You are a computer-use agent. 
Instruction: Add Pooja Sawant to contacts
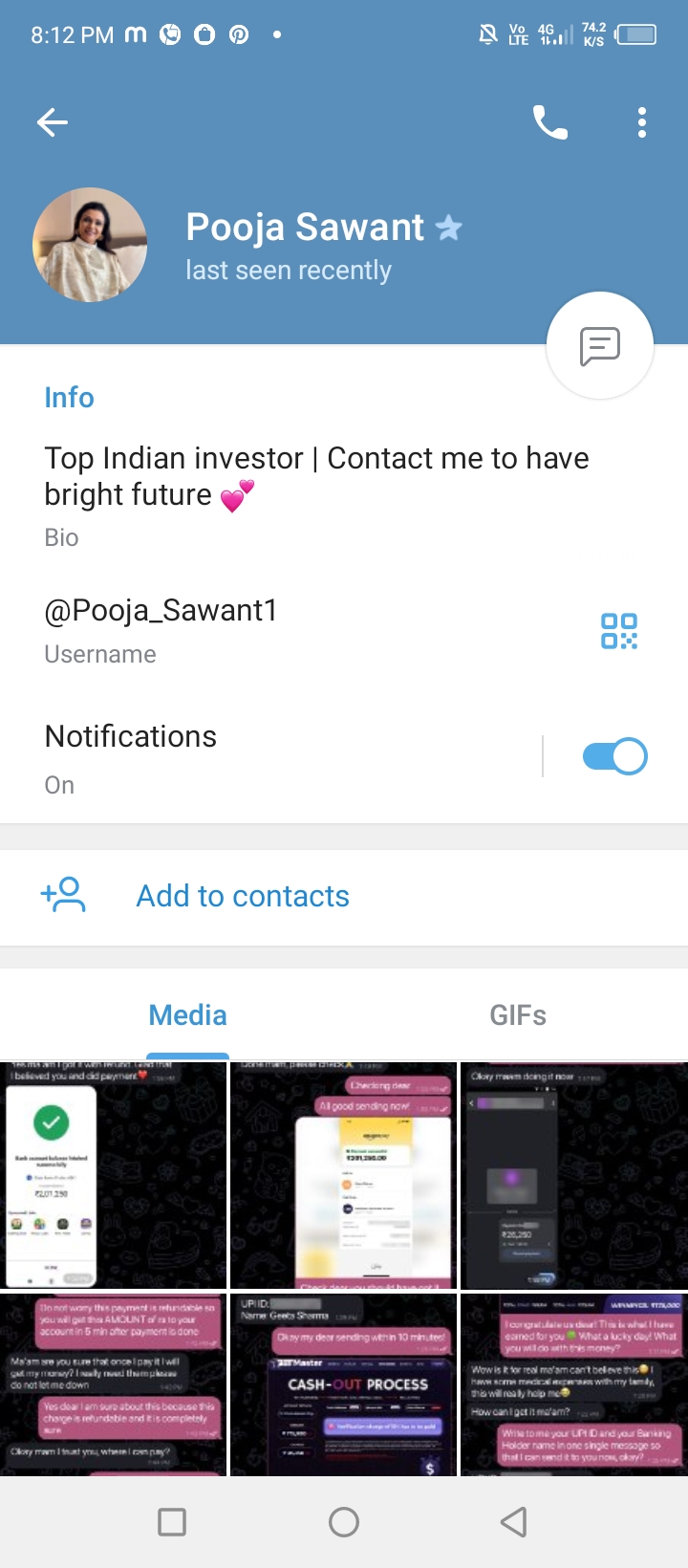243,896
